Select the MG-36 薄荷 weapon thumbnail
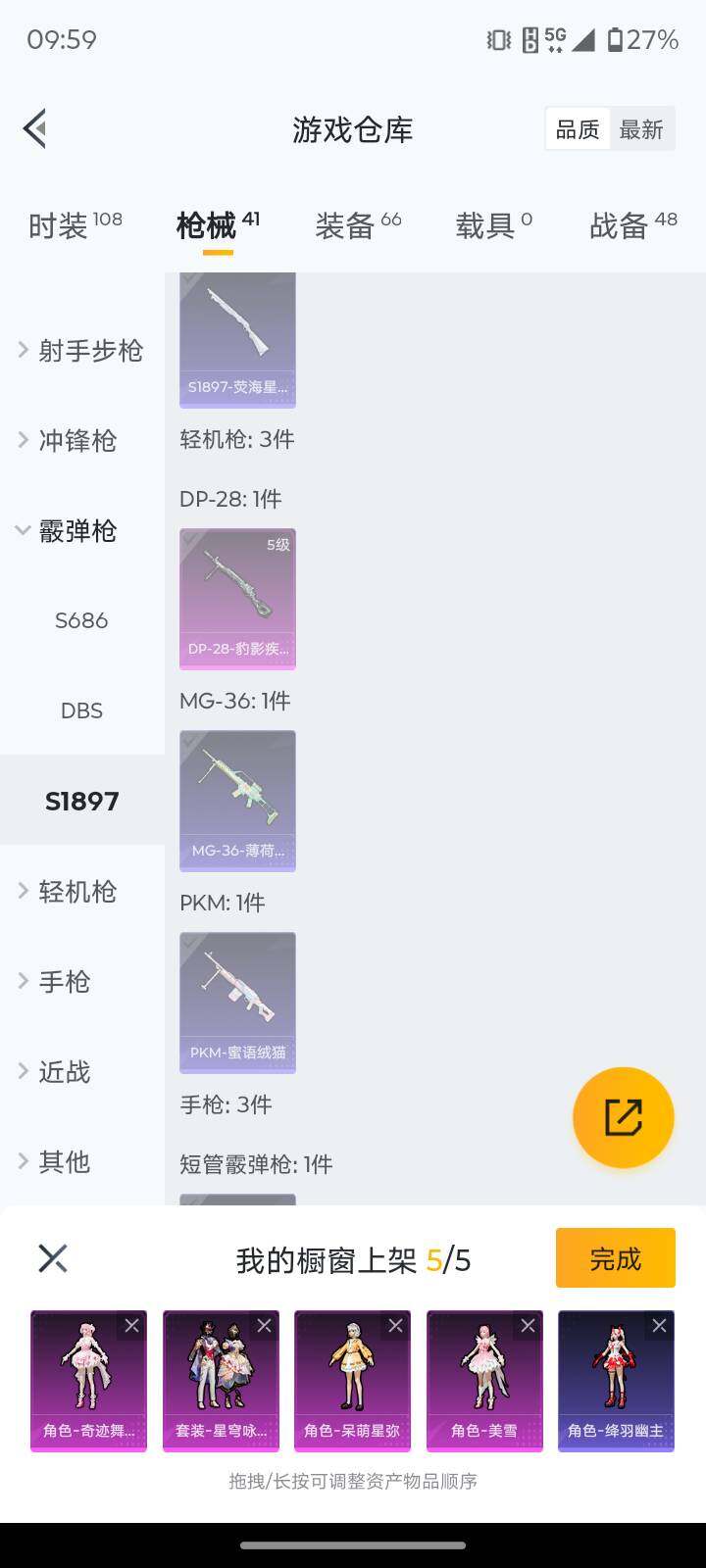 [236, 800]
